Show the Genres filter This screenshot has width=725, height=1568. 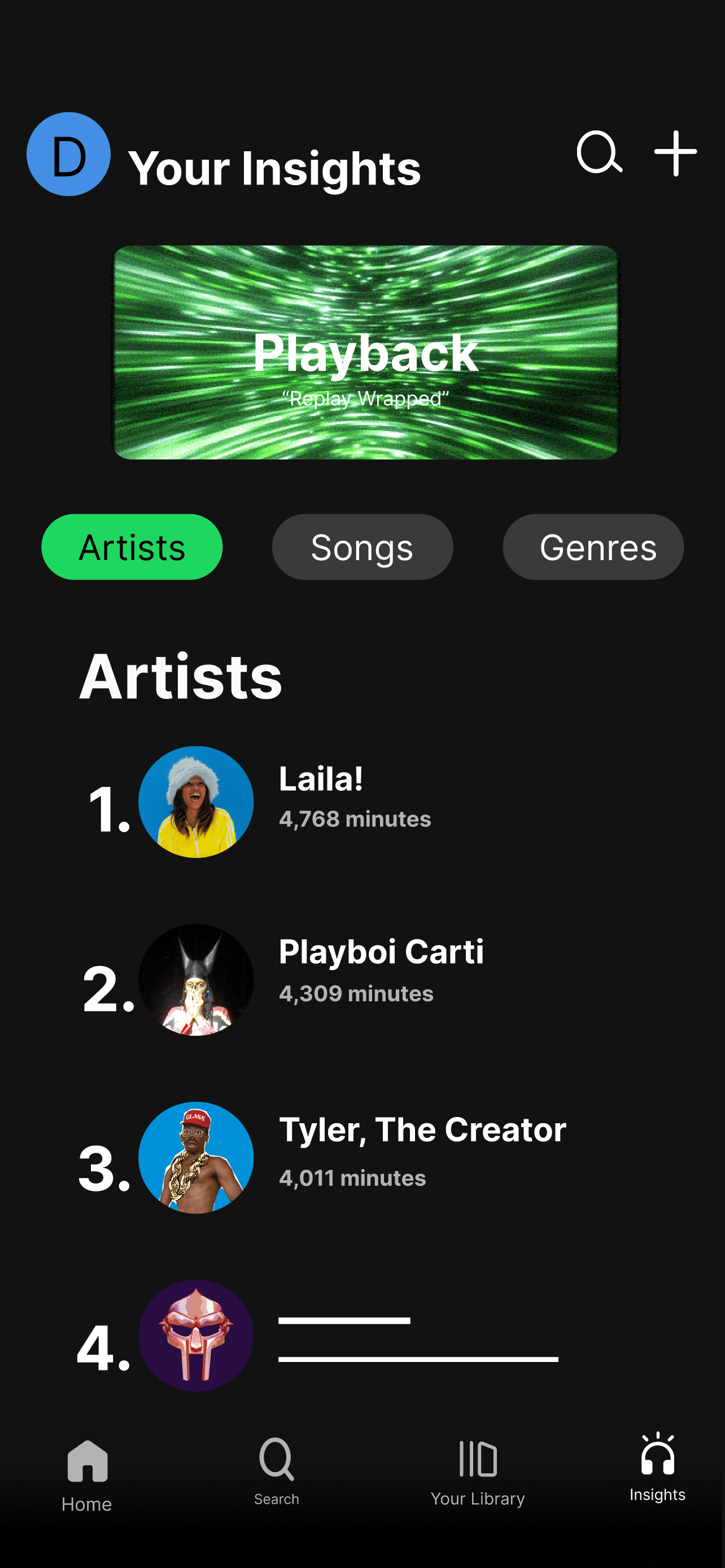(593, 546)
